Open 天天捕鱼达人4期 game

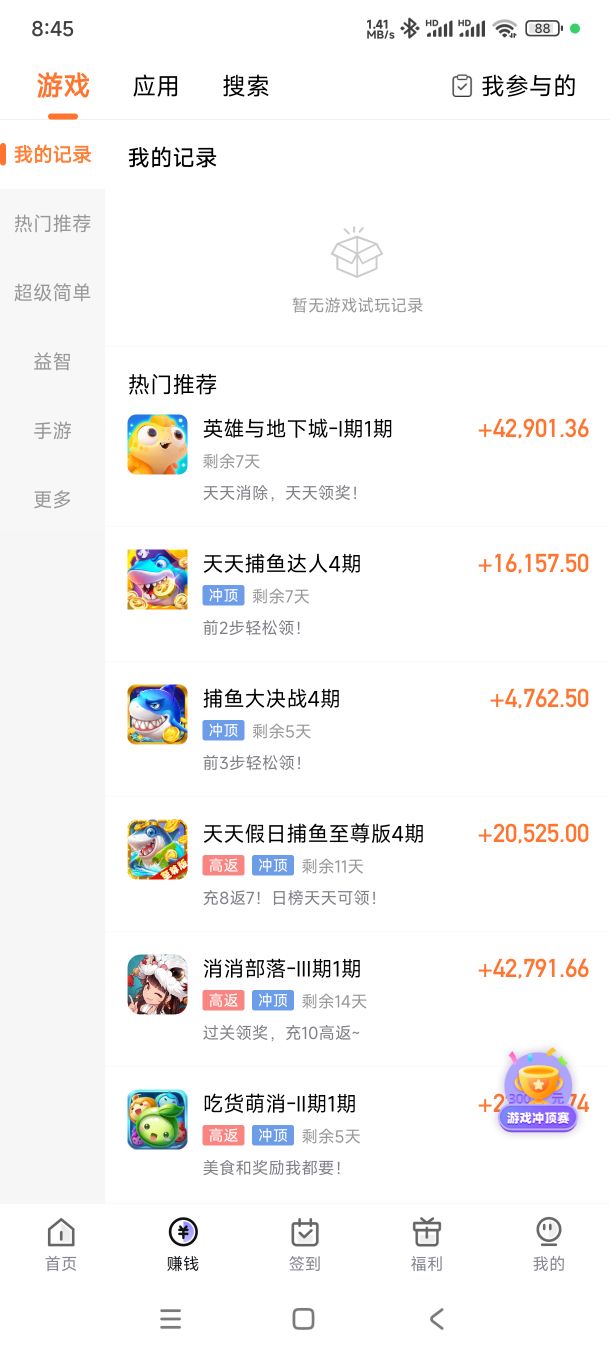(358, 594)
